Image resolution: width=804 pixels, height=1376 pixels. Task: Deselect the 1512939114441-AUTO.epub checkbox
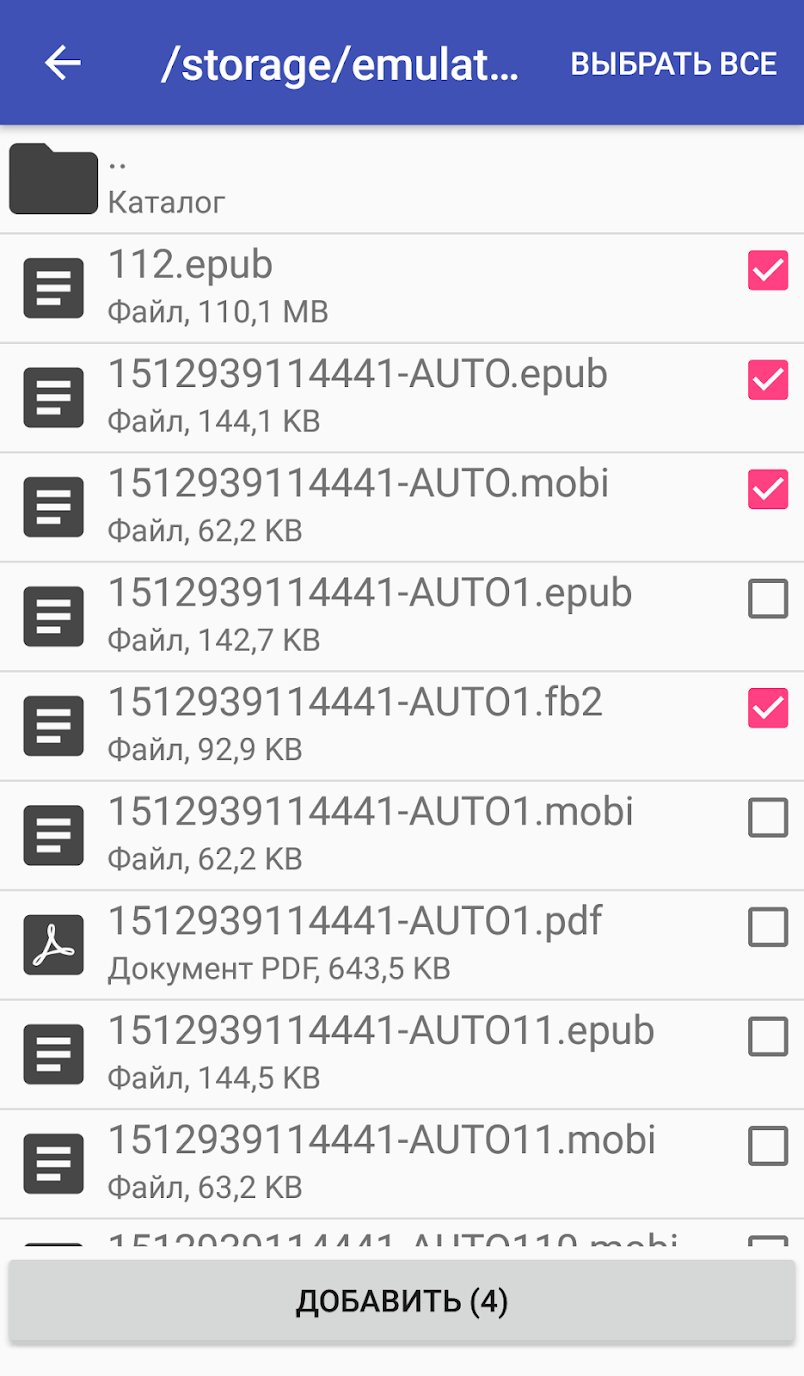768,380
